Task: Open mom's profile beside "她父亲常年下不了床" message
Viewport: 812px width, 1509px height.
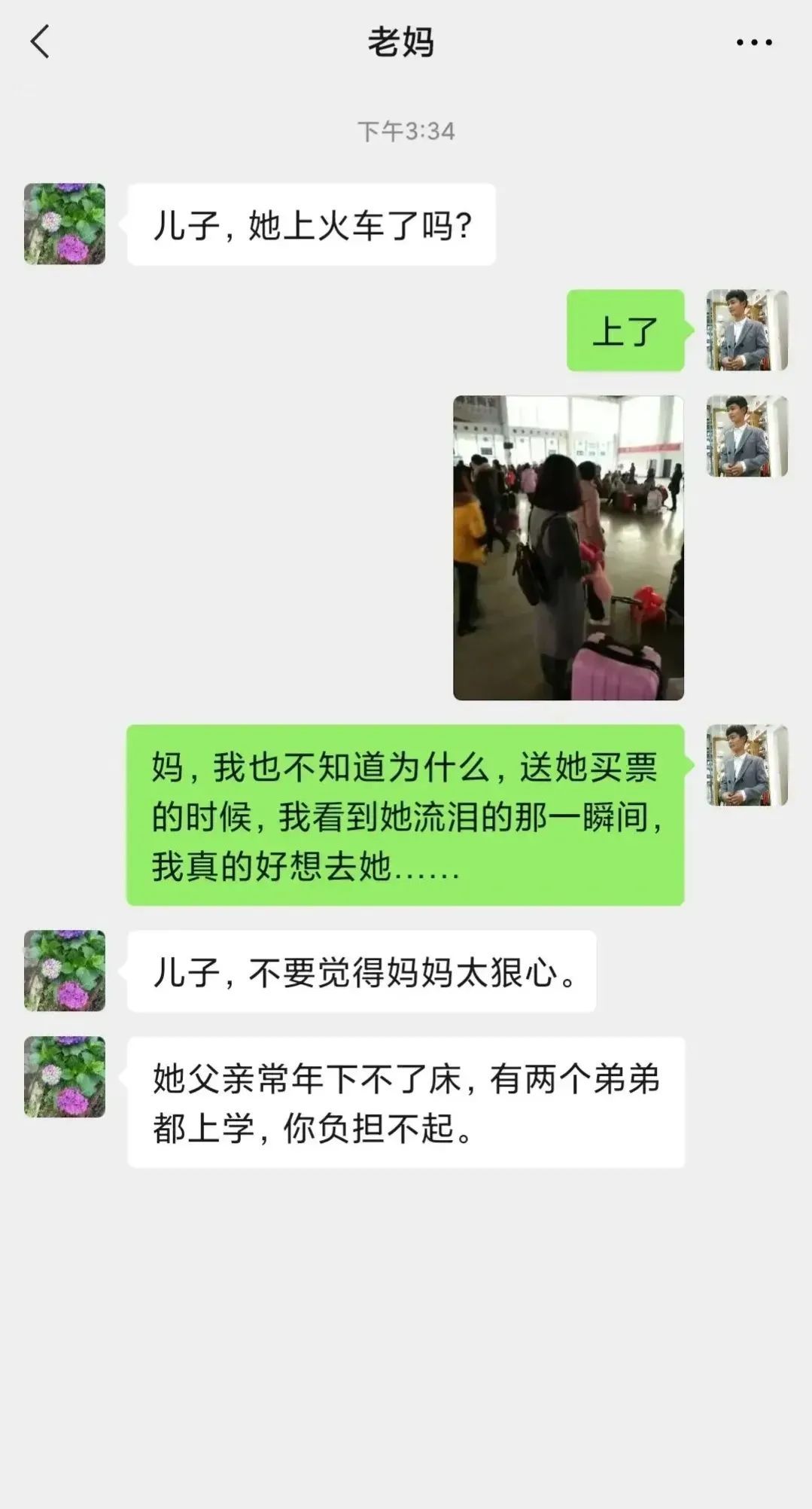Action: point(65,1077)
